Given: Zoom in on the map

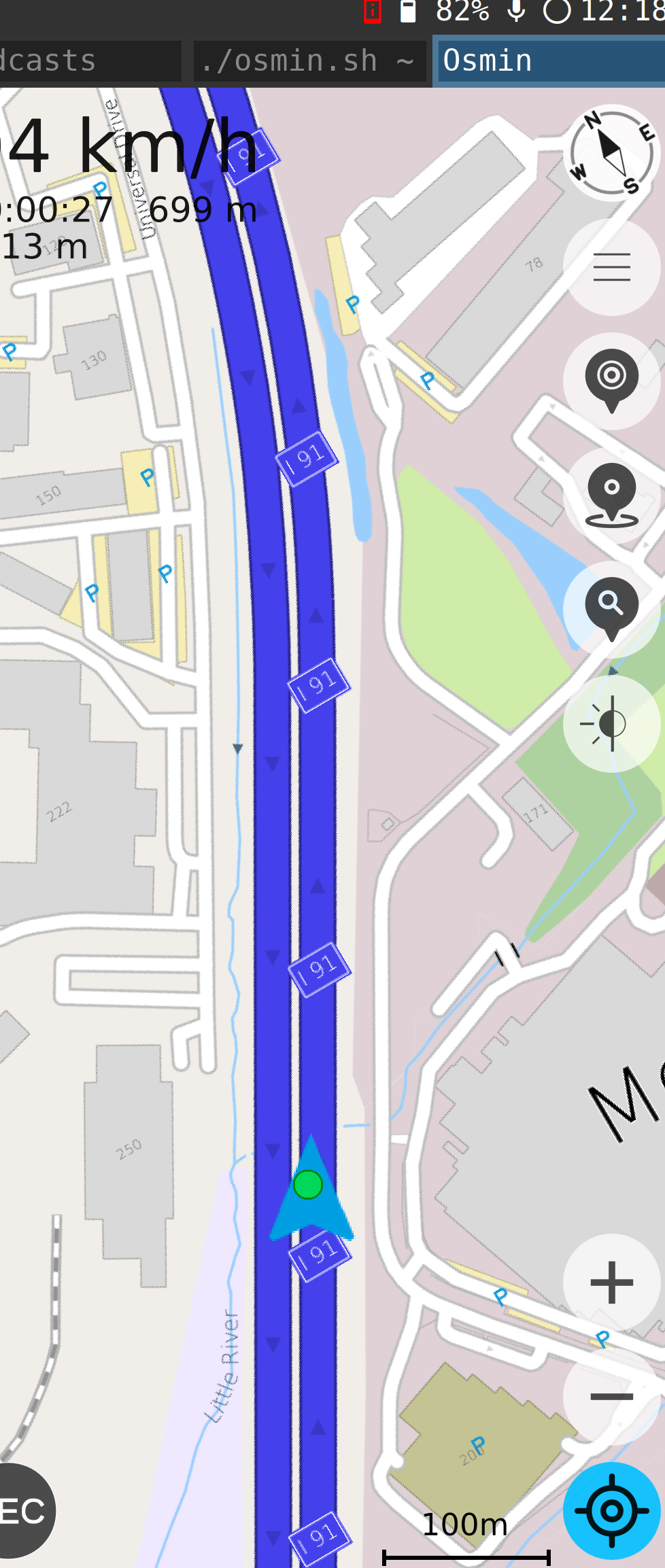Looking at the screenshot, I should point(611,1282).
